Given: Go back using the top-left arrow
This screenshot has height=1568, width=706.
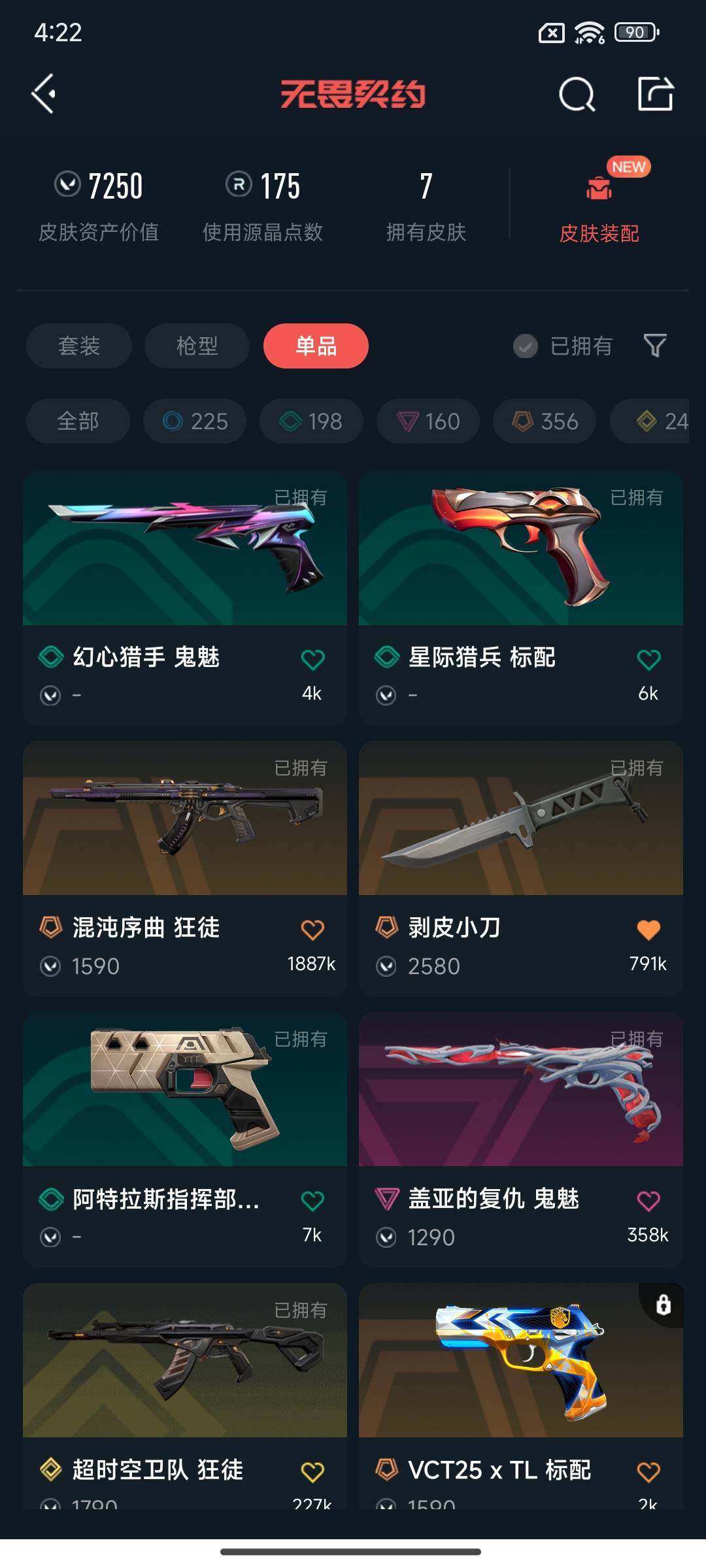Looking at the screenshot, I should 43,94.
